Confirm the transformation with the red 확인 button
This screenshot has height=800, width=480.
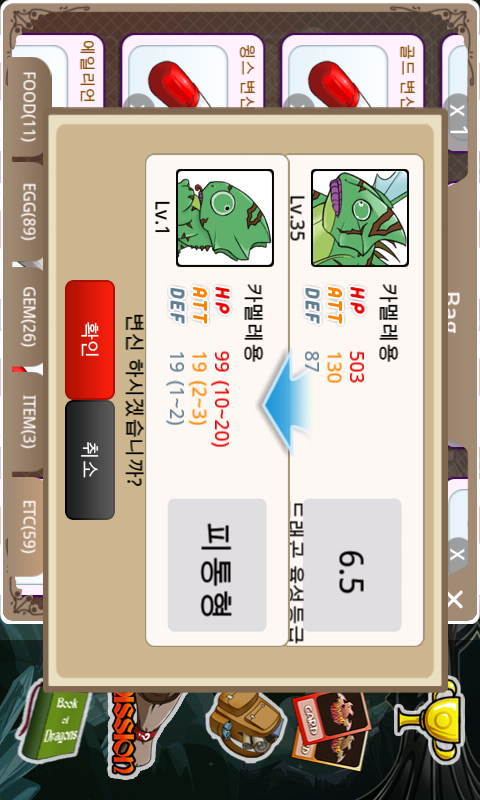point(90,340)
